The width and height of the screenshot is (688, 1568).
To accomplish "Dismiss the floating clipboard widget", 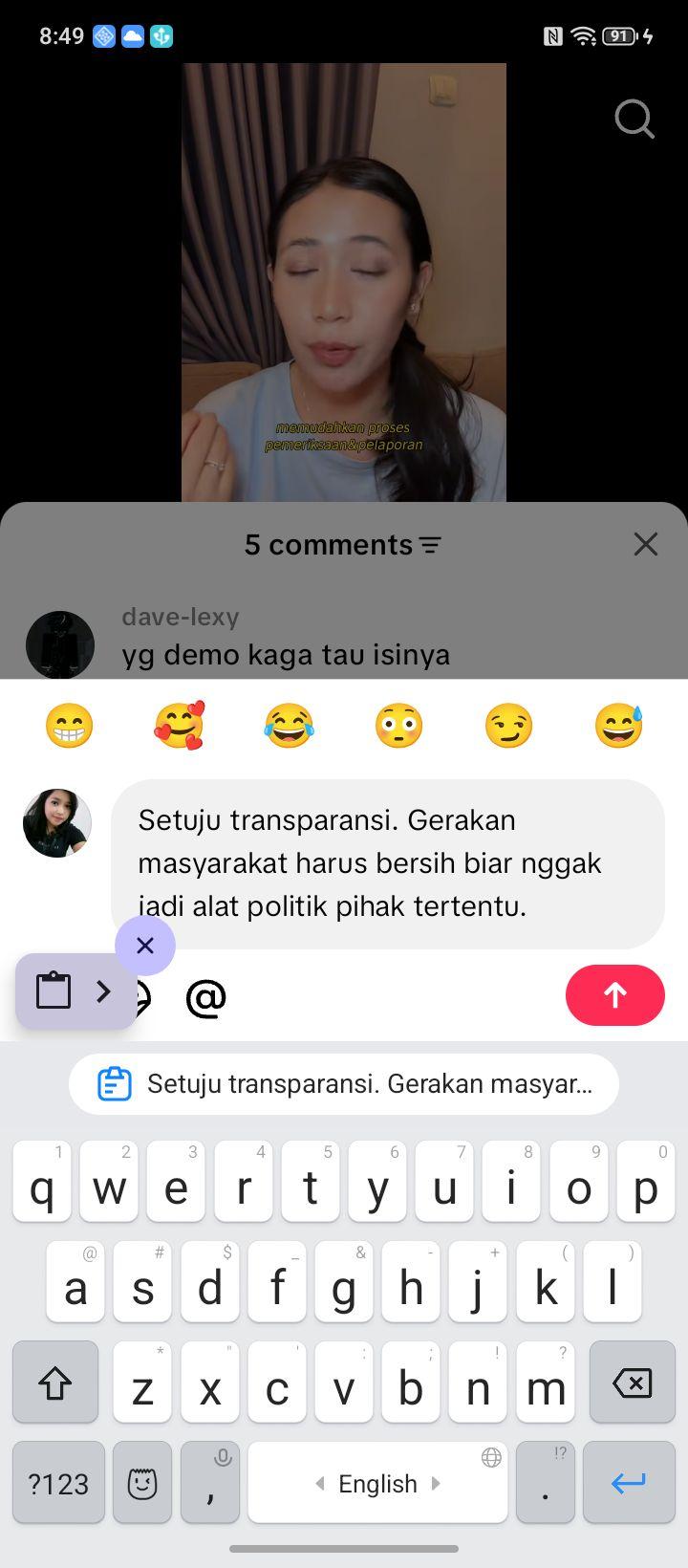I will pos(145,946).
